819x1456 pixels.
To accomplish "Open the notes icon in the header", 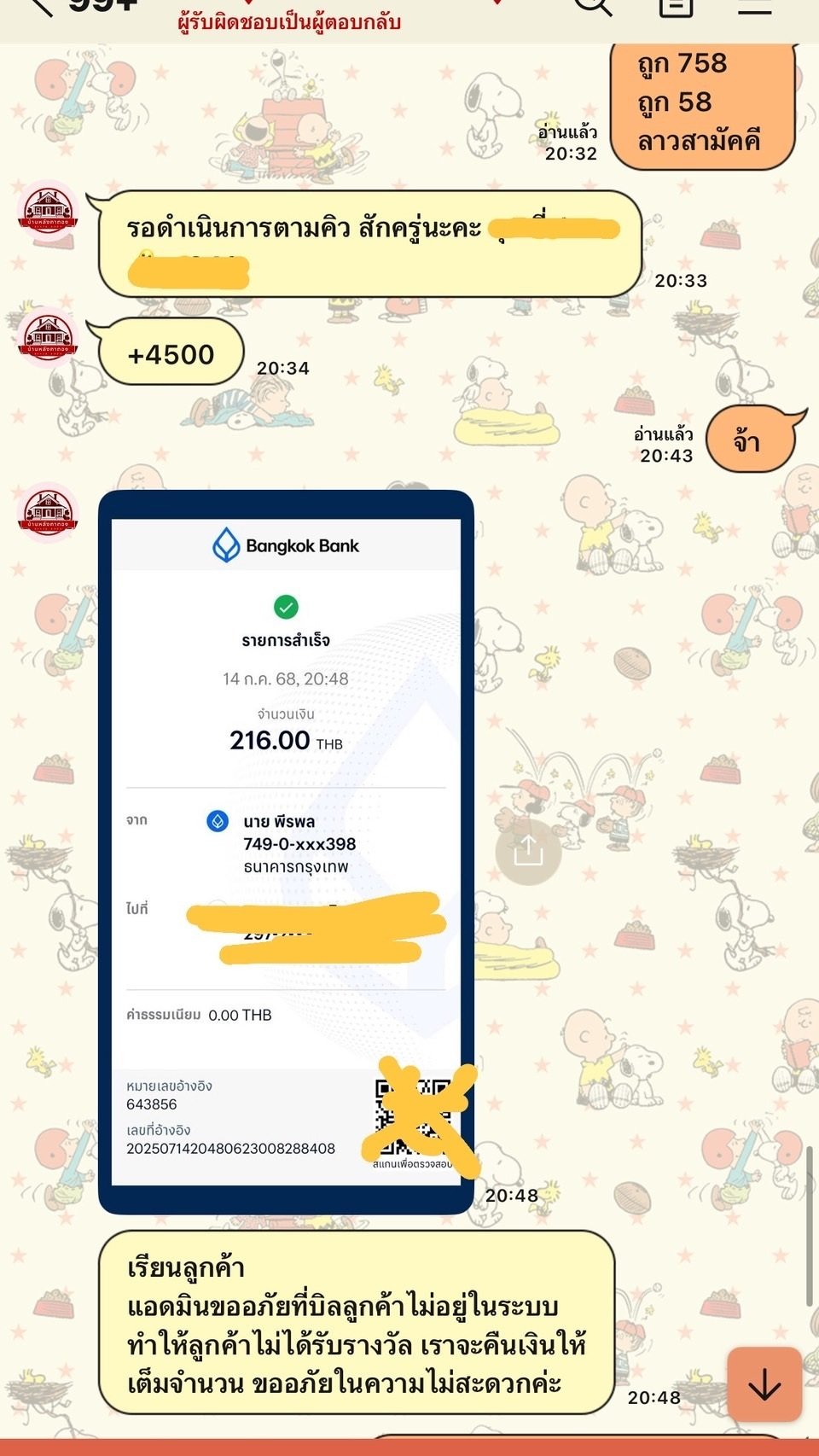I will pos(676,5).
